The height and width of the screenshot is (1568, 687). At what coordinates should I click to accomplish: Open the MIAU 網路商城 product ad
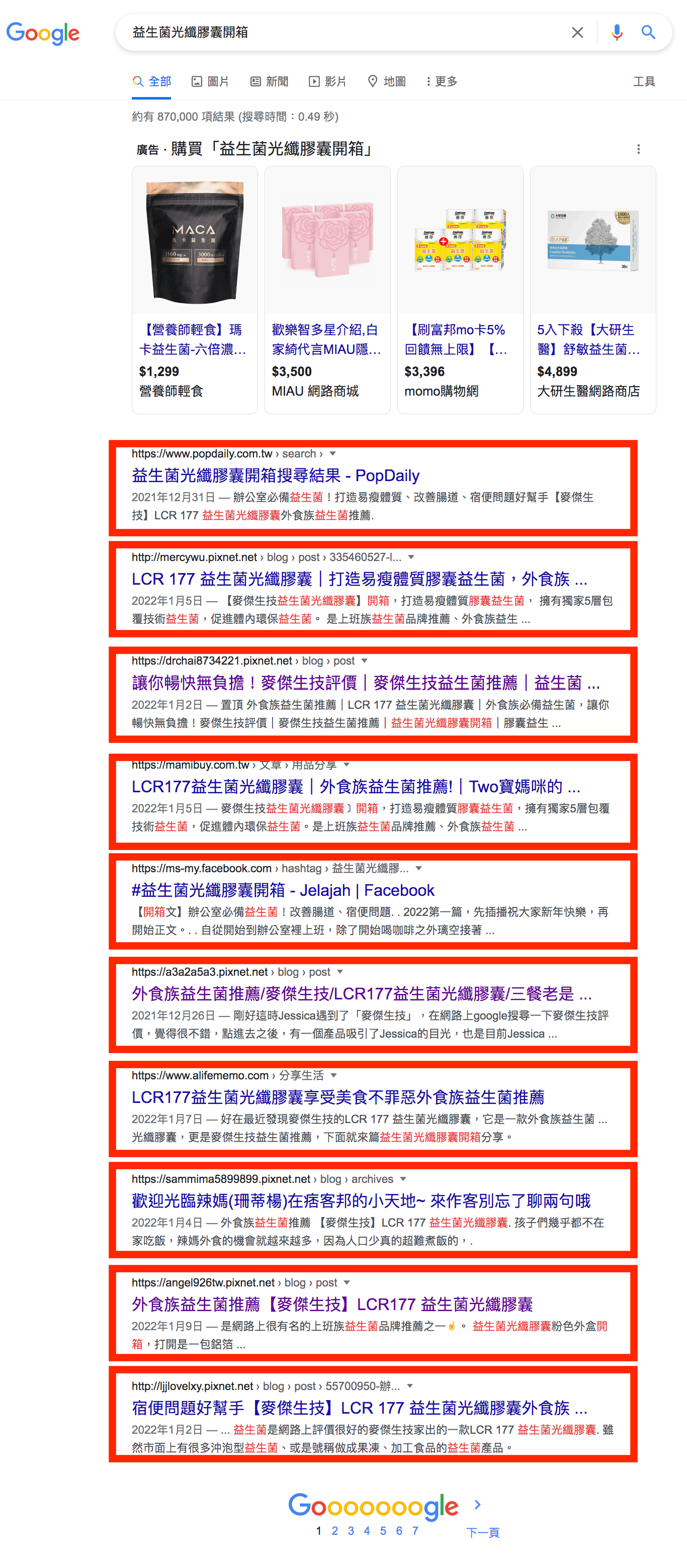coord(328,290)
